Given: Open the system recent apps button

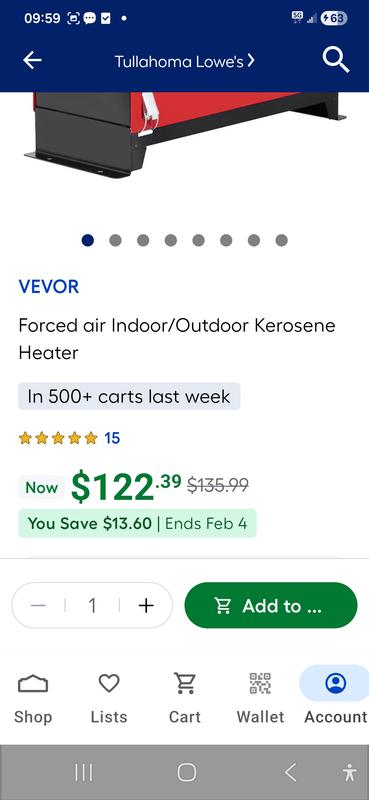Looking at the screenshot, I should 84,772.
